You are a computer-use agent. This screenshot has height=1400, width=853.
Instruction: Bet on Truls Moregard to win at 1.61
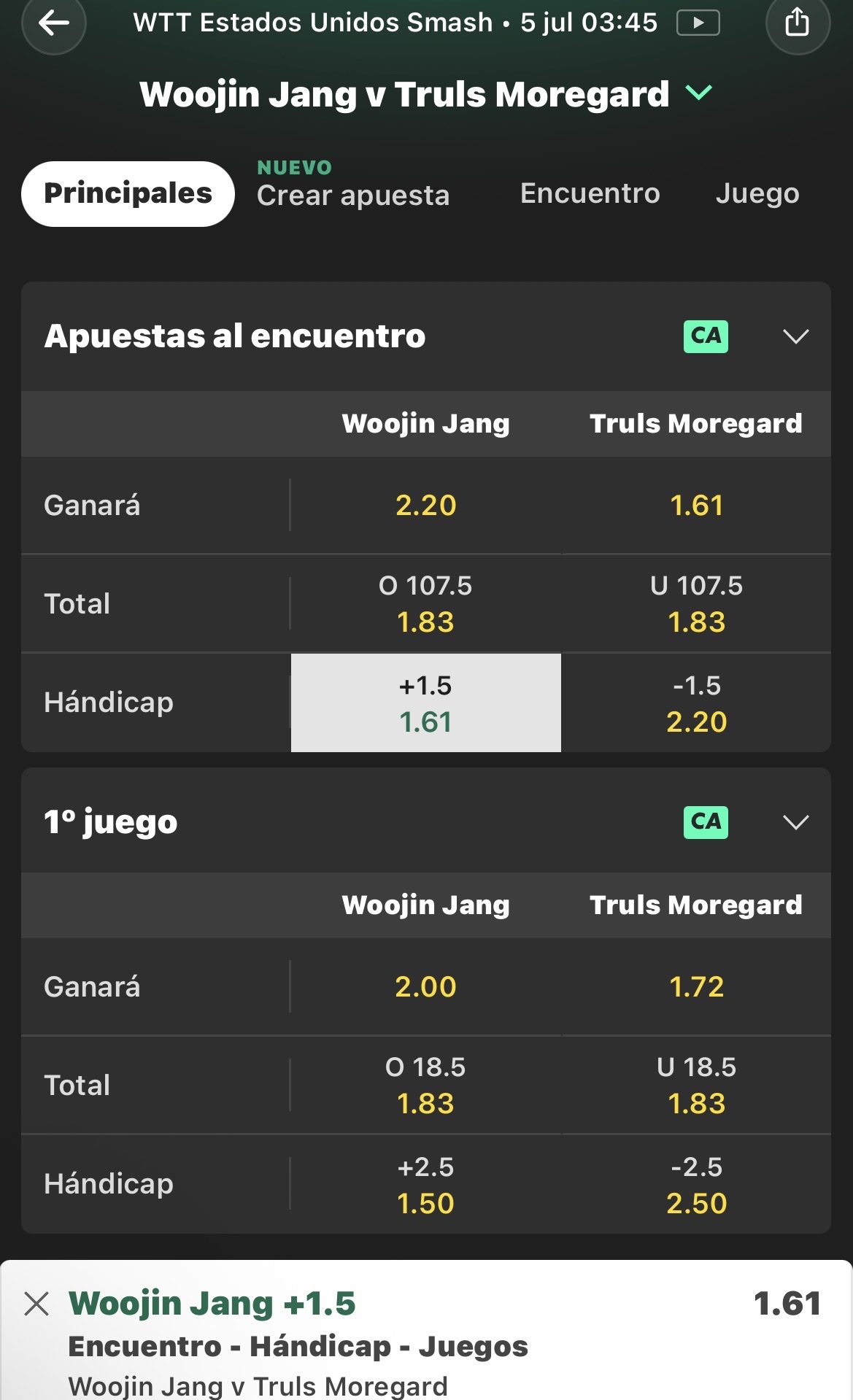[697, 506]
